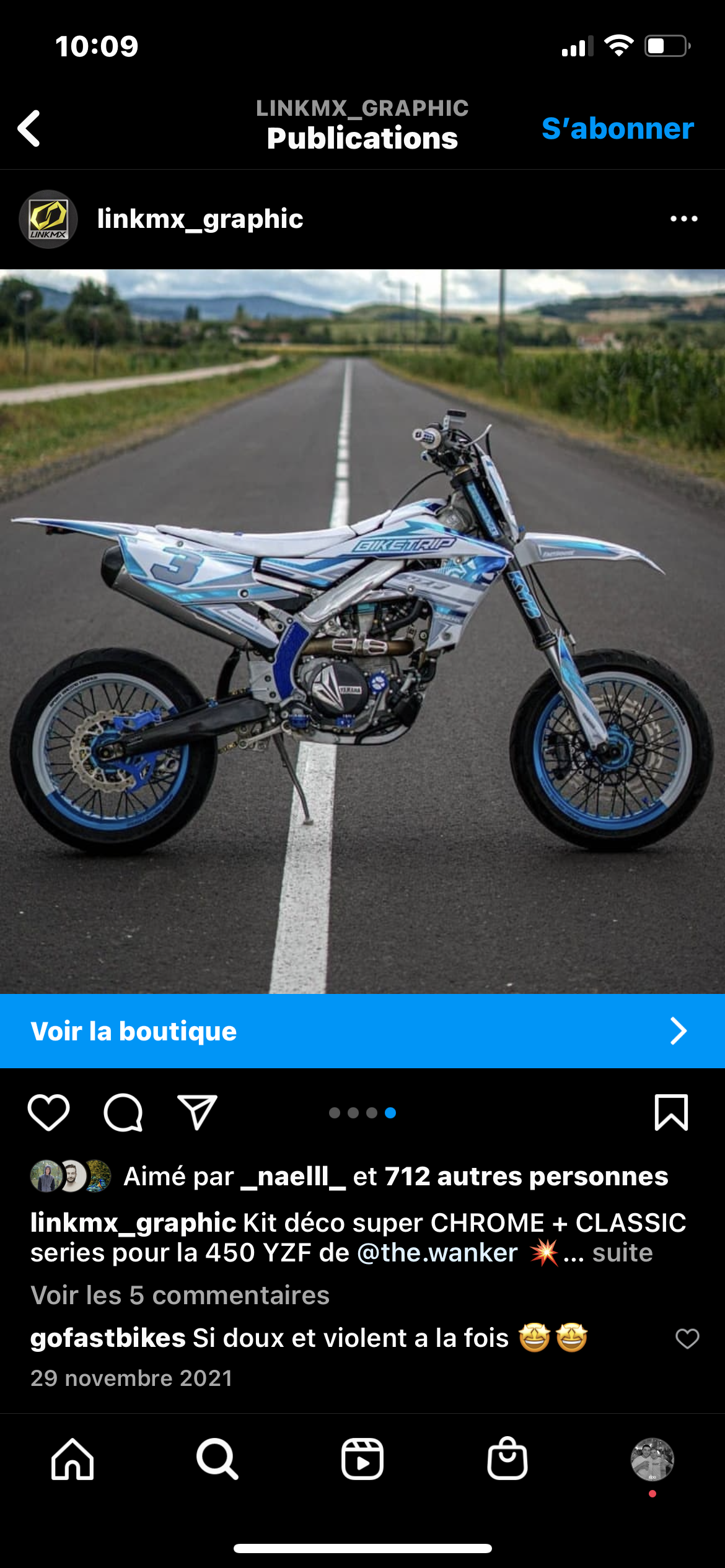
Task: Open the @the.wanker mention
Action: click(x=437, y=1253)
